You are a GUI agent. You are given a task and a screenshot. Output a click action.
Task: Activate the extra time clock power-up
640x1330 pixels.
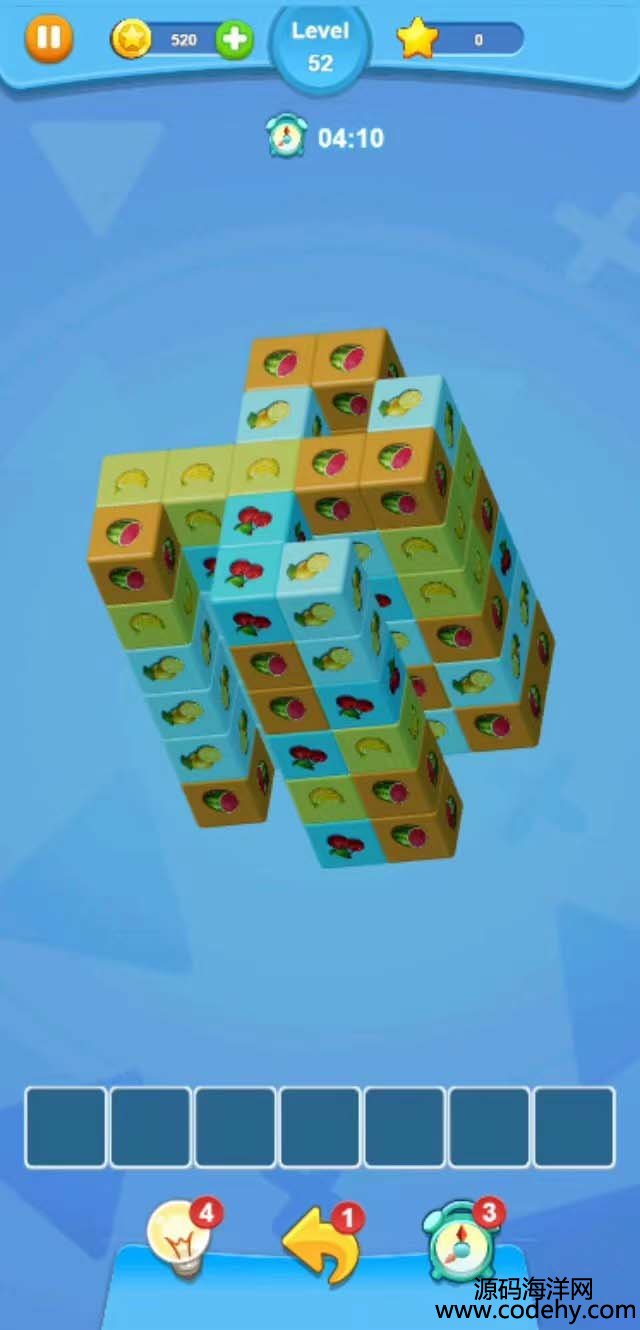460,1243
